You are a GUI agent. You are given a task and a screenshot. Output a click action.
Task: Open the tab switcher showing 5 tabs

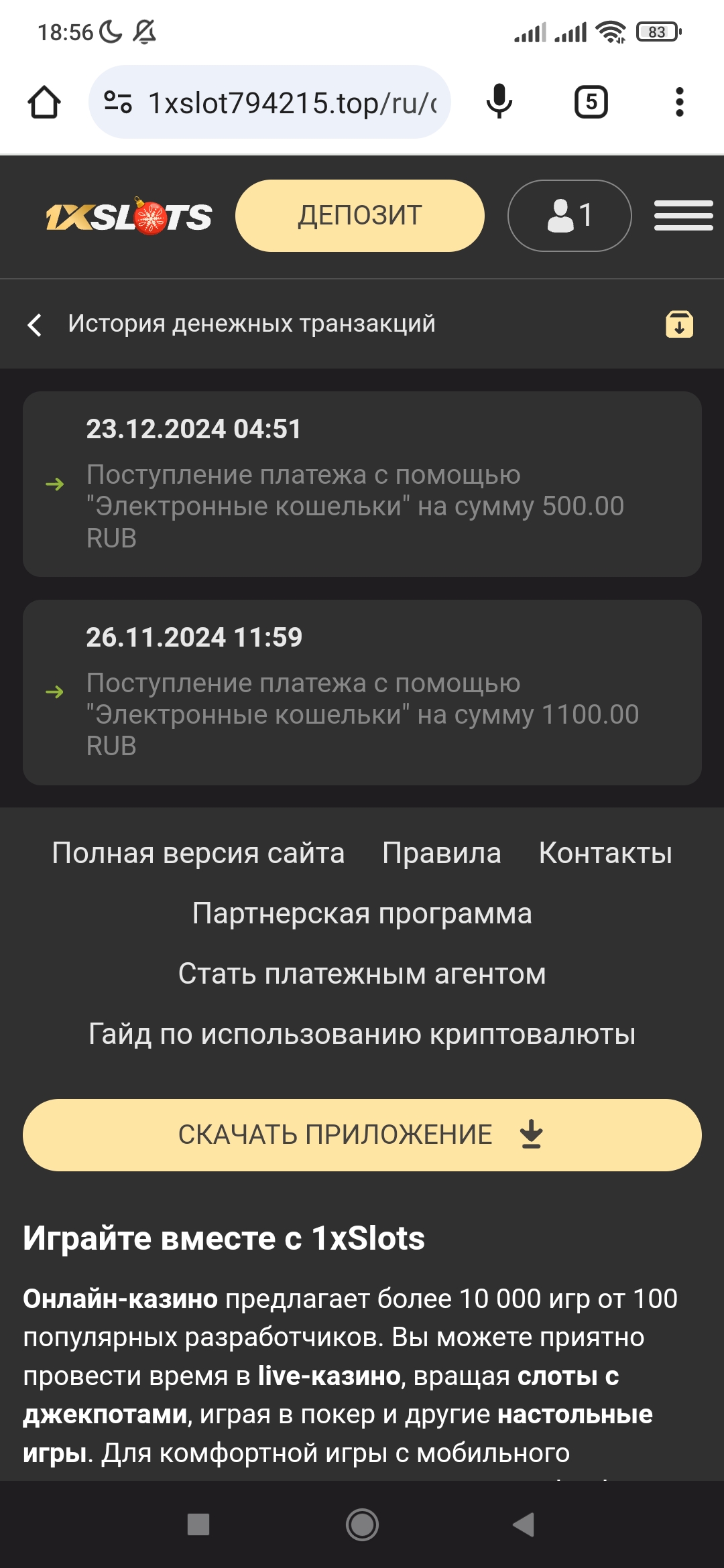(591, 103)
